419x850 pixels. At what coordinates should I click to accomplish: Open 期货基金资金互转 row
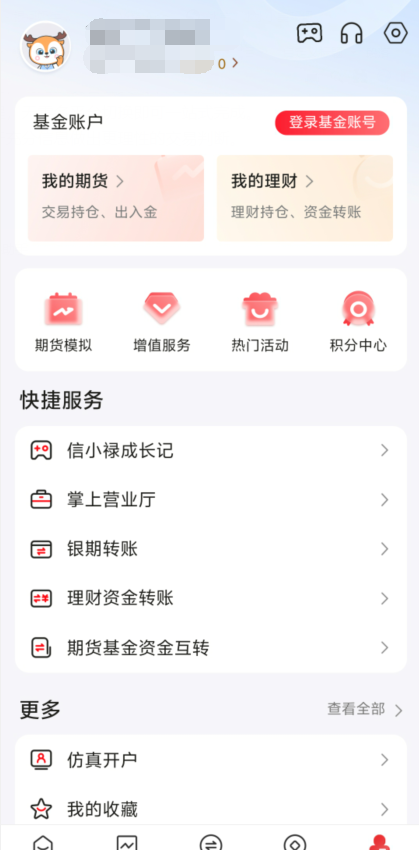211,648
